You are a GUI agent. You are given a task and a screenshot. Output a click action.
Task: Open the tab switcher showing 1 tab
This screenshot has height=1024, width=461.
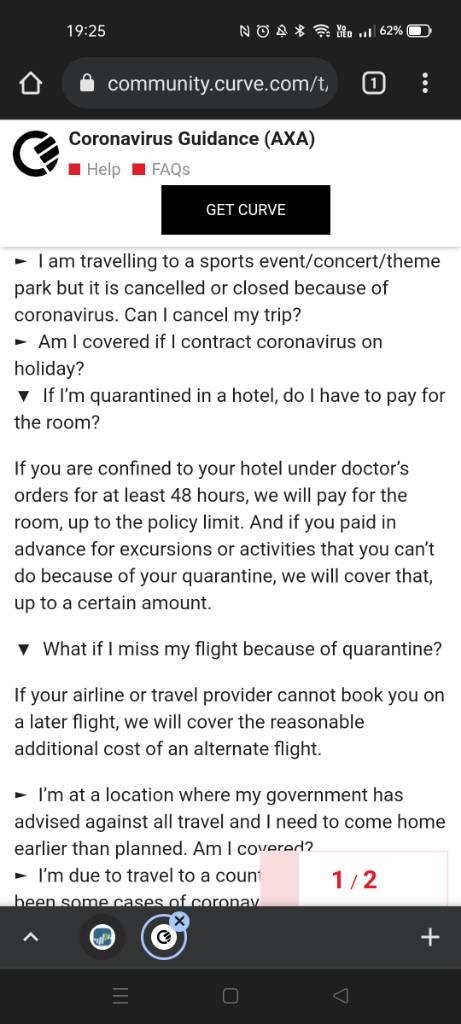point(373,84)
